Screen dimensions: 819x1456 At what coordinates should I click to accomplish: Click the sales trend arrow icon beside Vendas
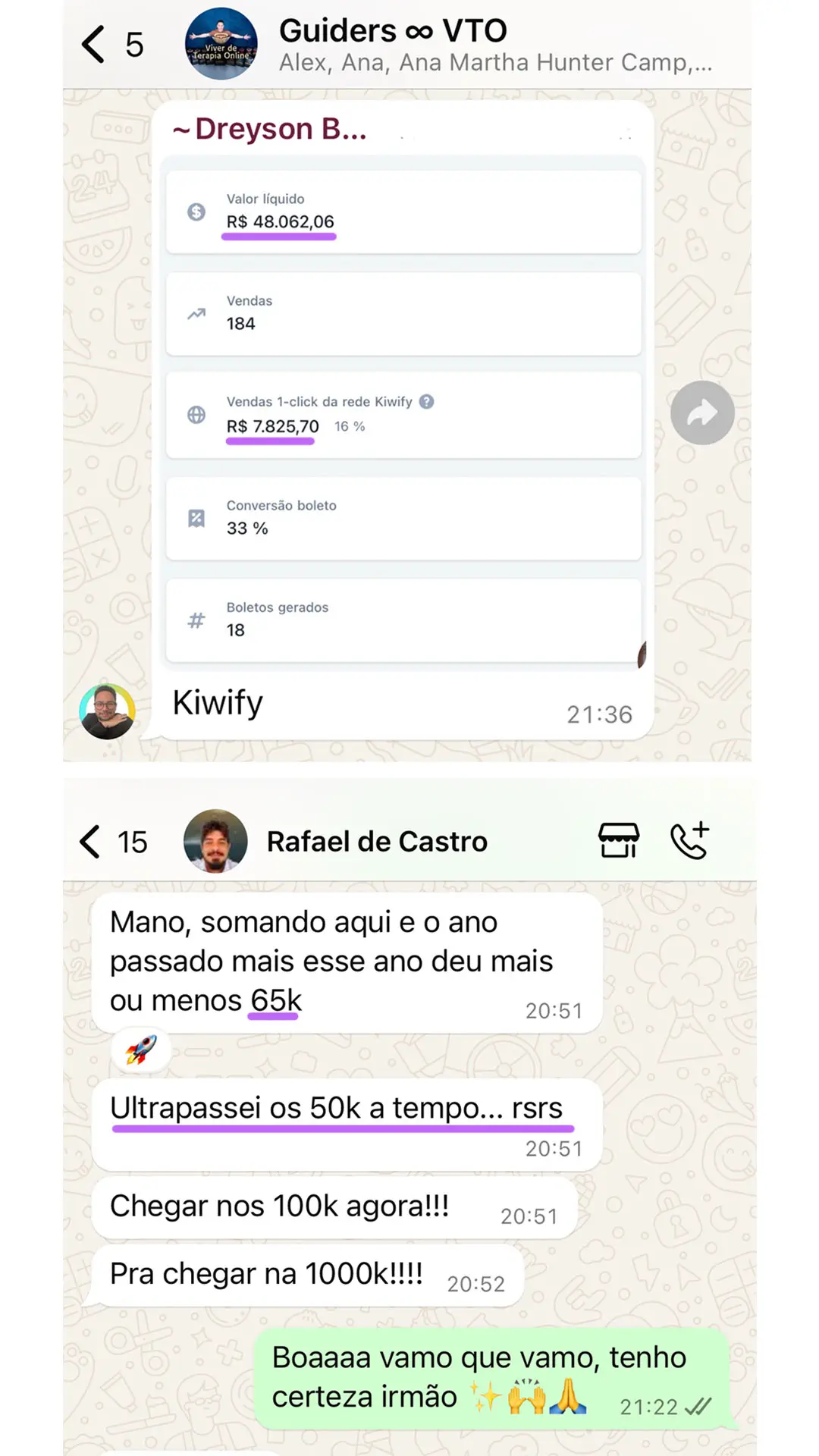196,312
